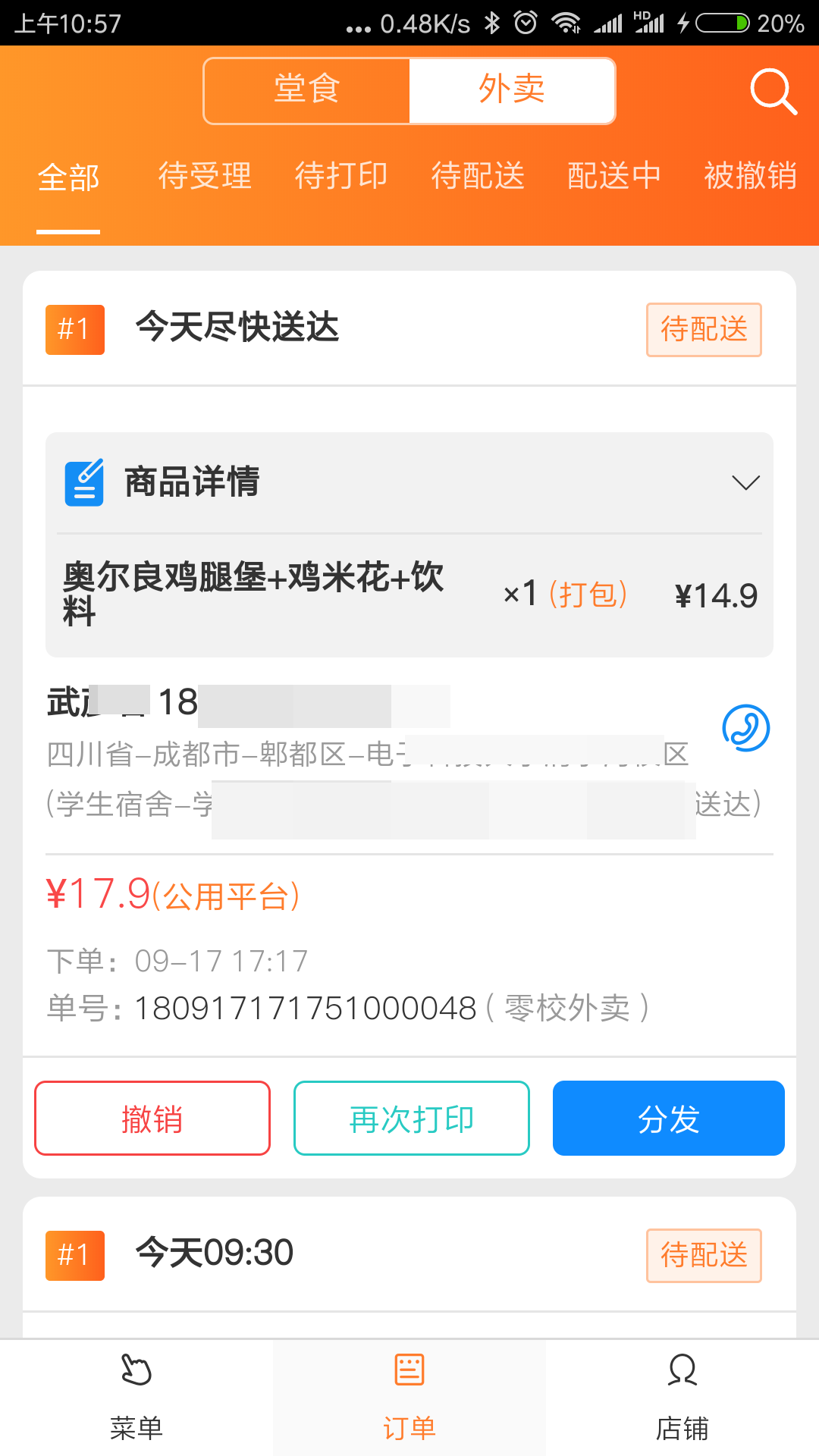Tap 撤销 to cancel the order

click(152, 1119)
